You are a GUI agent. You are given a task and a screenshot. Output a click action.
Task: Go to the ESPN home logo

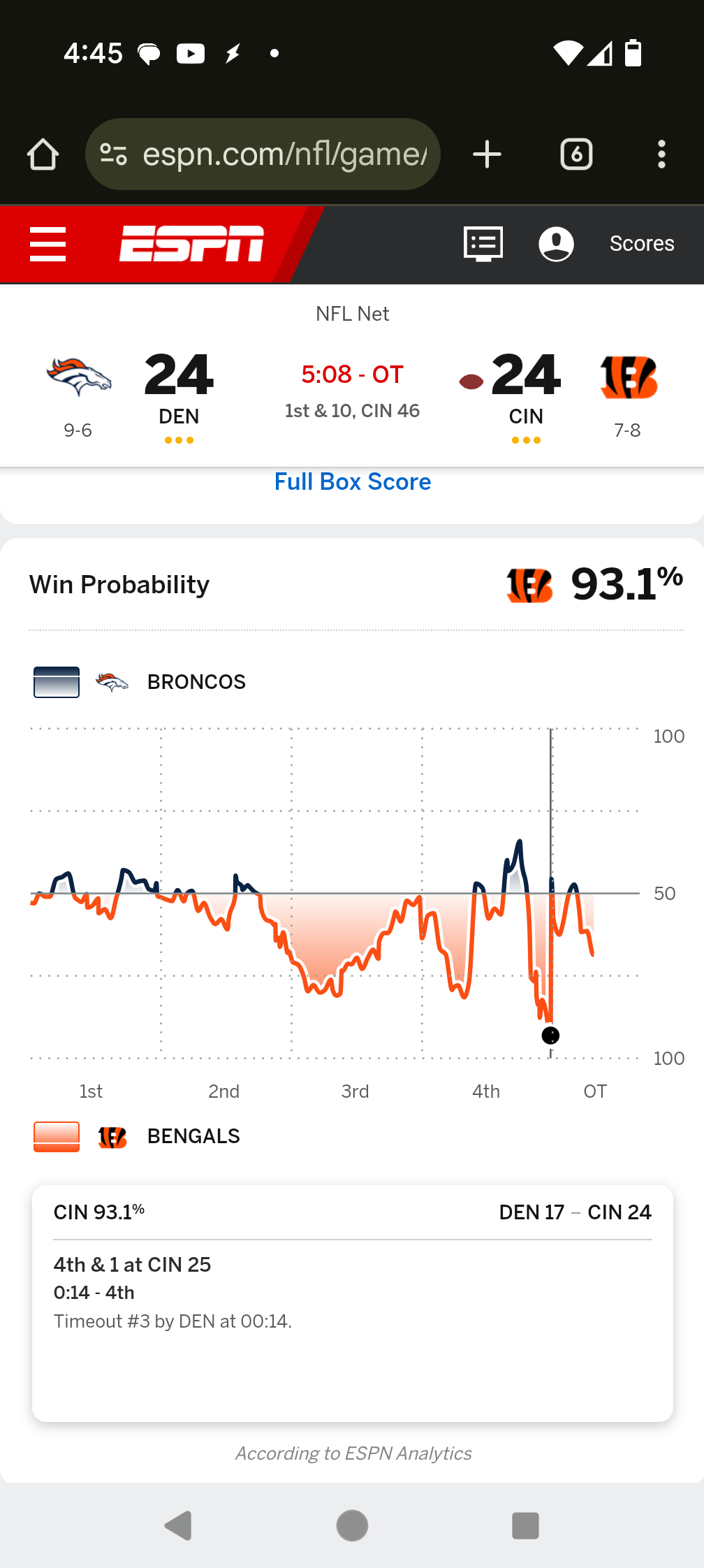click(x=191, y=244)
